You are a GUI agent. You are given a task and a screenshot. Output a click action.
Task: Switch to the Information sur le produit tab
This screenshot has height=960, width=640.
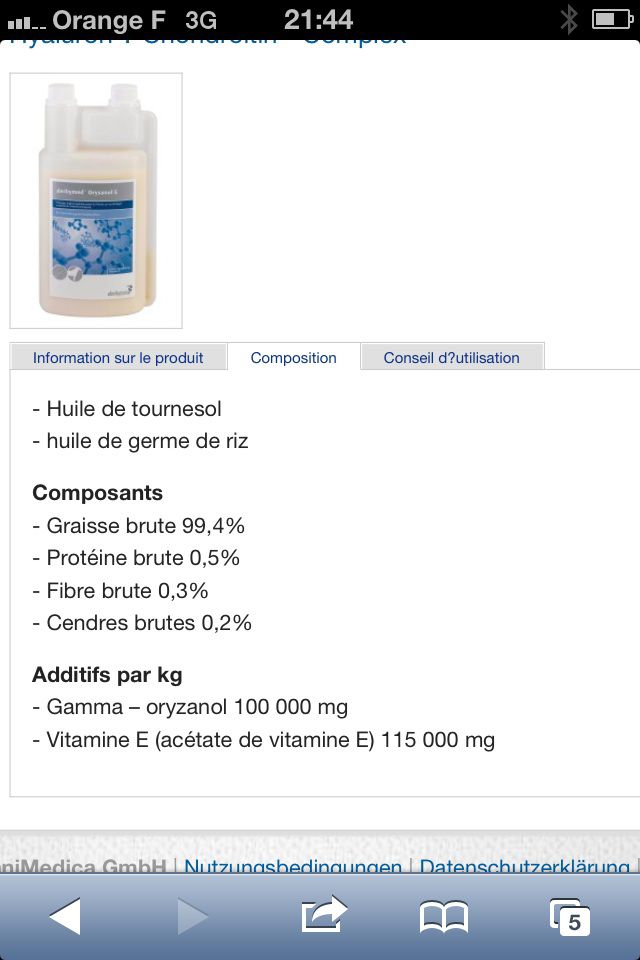click(118, 357)
